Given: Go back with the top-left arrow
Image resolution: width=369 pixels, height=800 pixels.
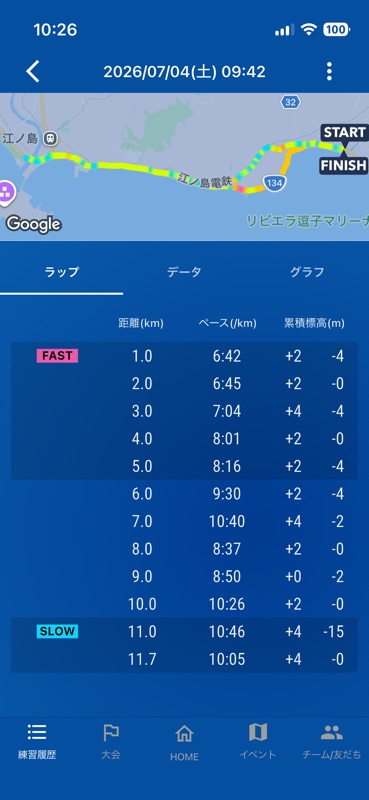Looking at the screenshot, I should tap(33, 71).
